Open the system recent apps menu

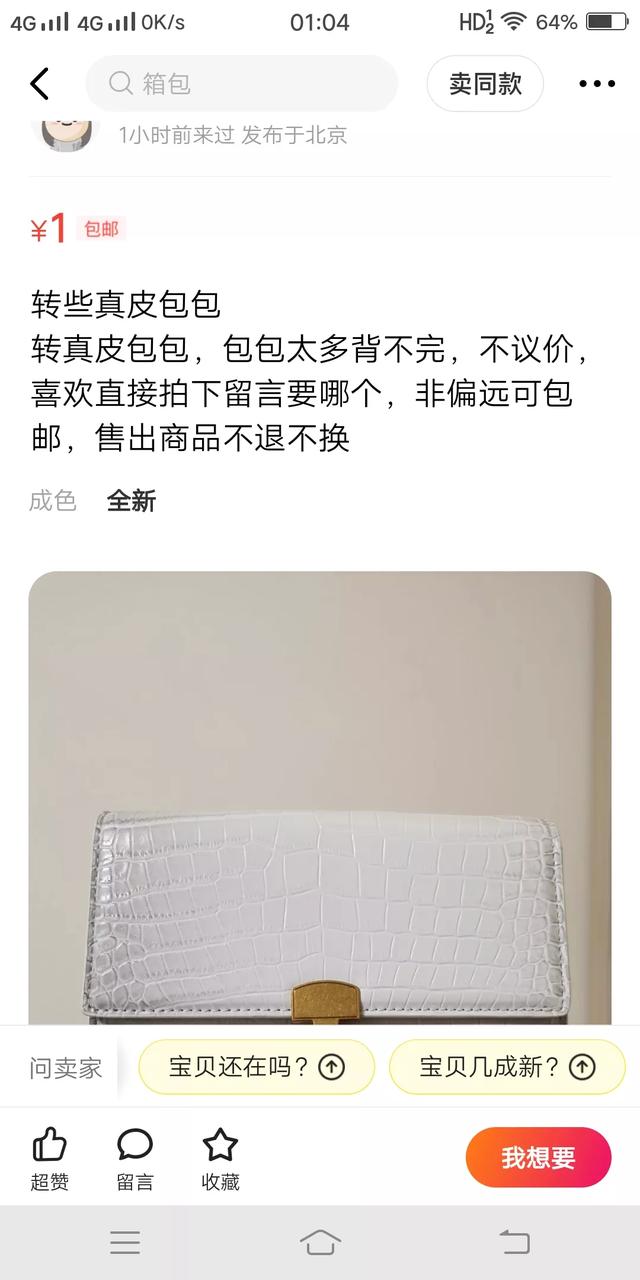coord(125,1243)
